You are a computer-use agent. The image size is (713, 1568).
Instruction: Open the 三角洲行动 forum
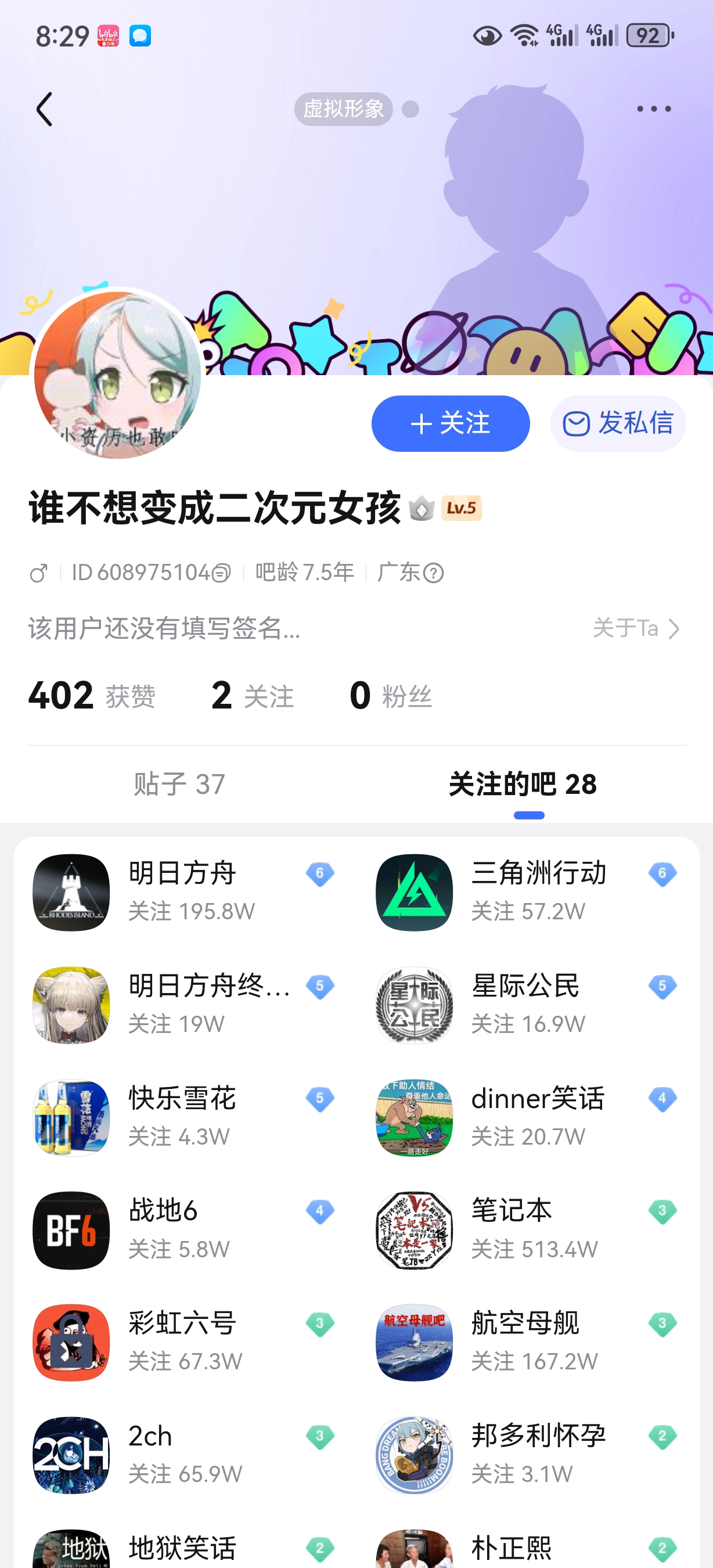point(526,892)
